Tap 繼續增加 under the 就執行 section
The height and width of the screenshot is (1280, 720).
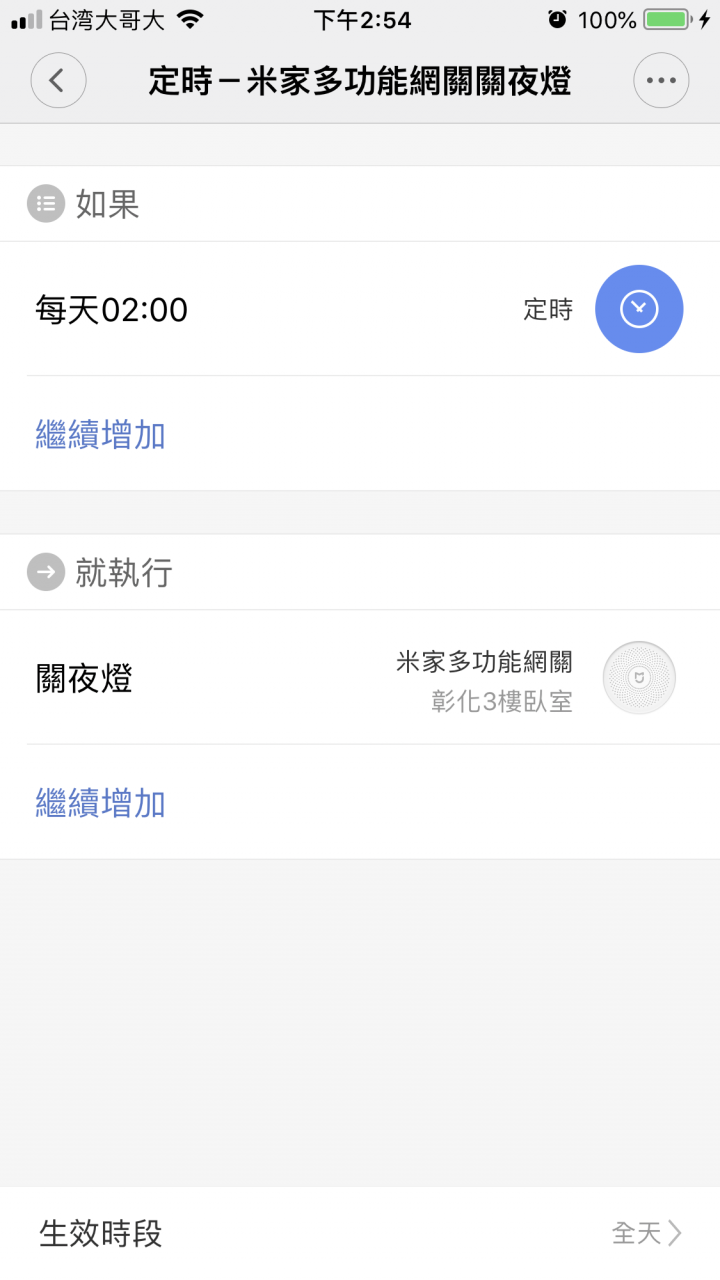pos(101,803)
